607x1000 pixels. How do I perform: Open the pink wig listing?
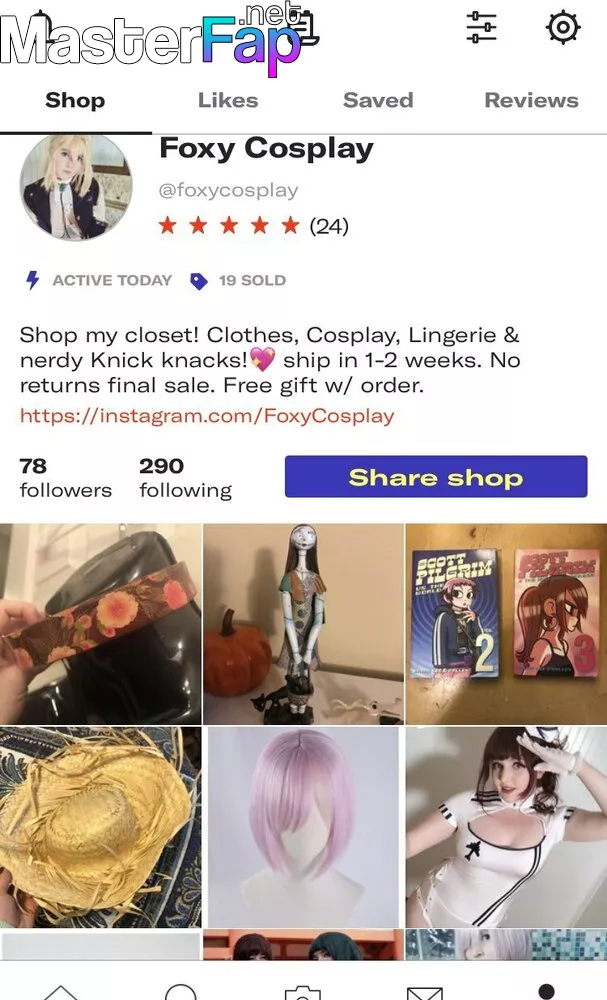[x=303, y=827]
